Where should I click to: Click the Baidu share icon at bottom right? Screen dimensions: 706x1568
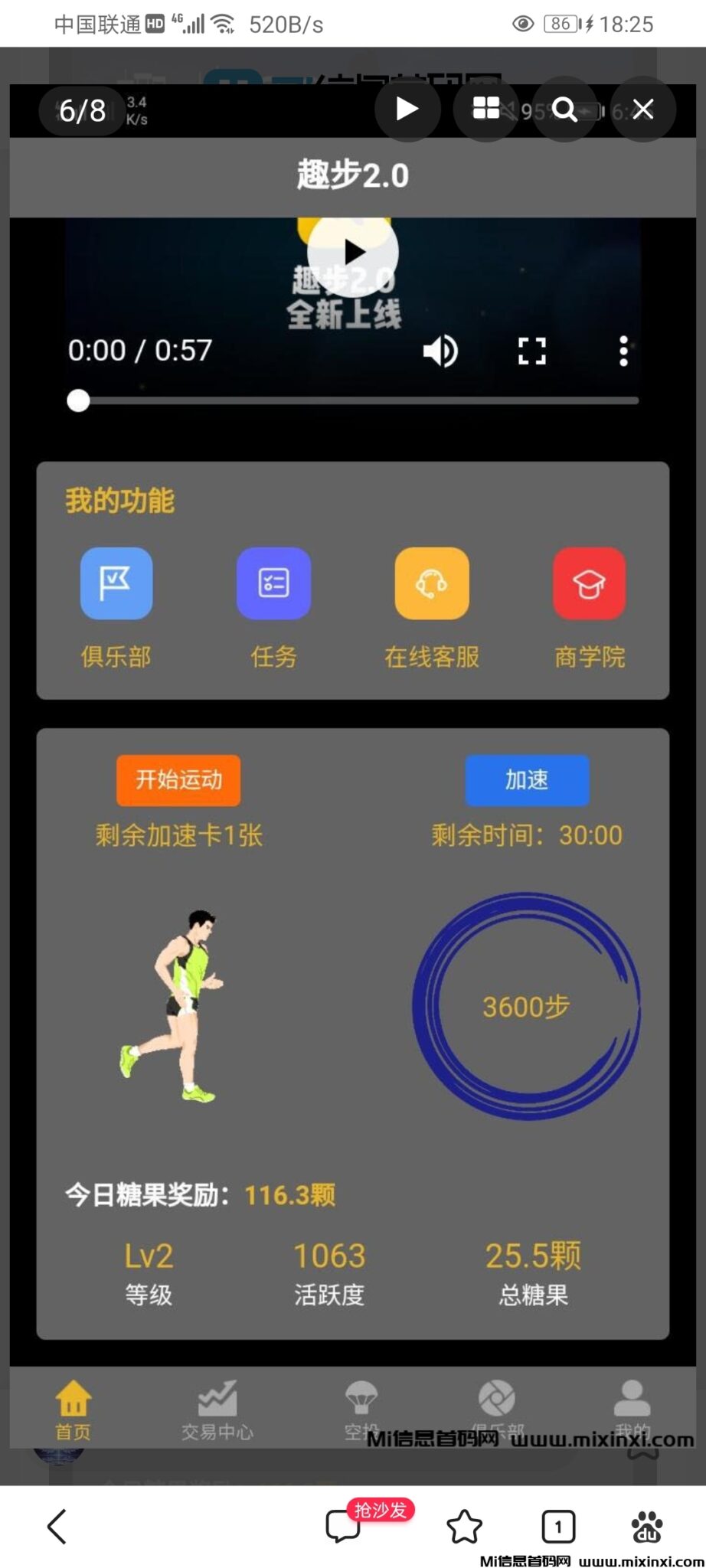(646, 1527)
